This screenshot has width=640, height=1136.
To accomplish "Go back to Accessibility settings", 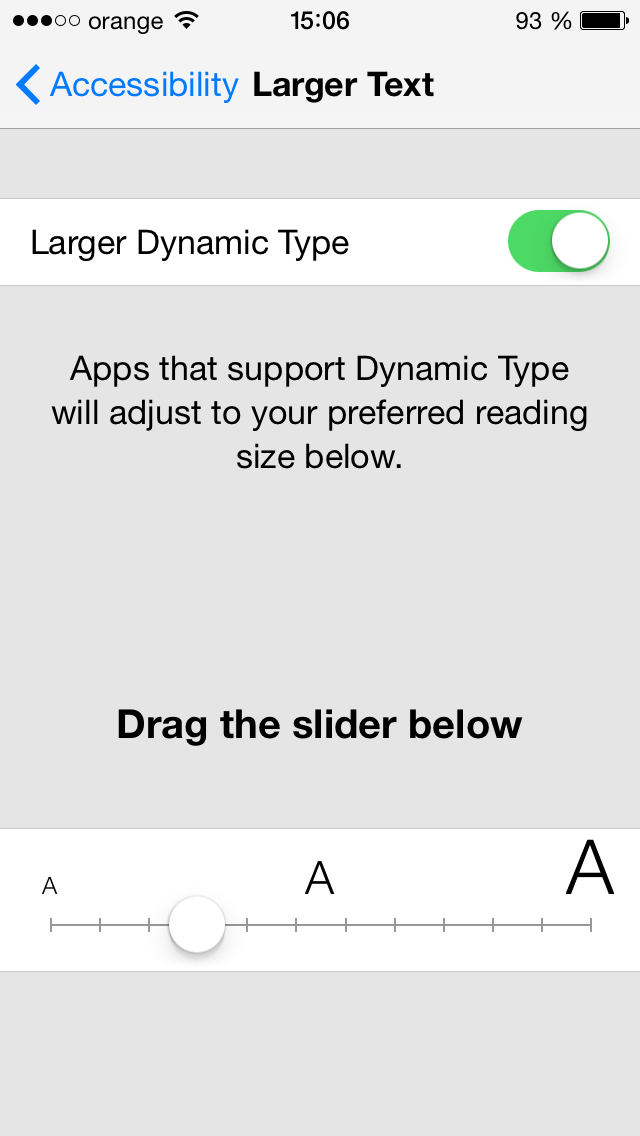I will tap(127, 85).
